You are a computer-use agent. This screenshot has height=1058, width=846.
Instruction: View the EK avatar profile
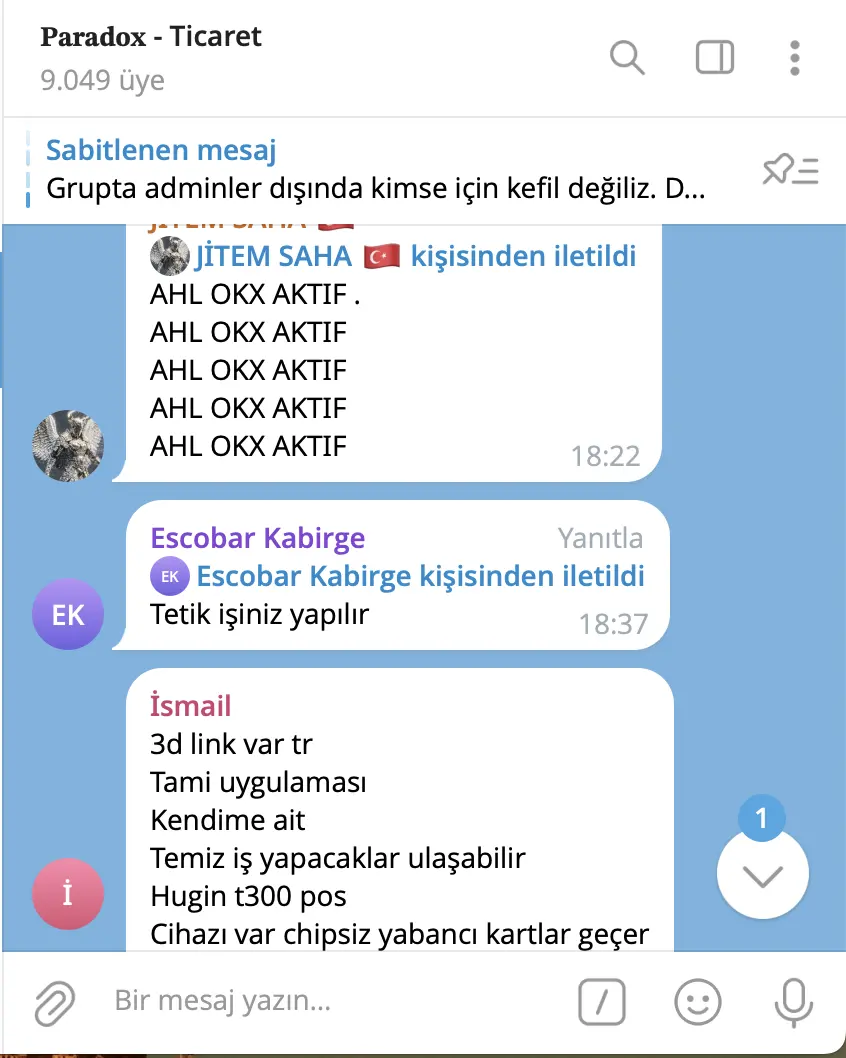68,614
